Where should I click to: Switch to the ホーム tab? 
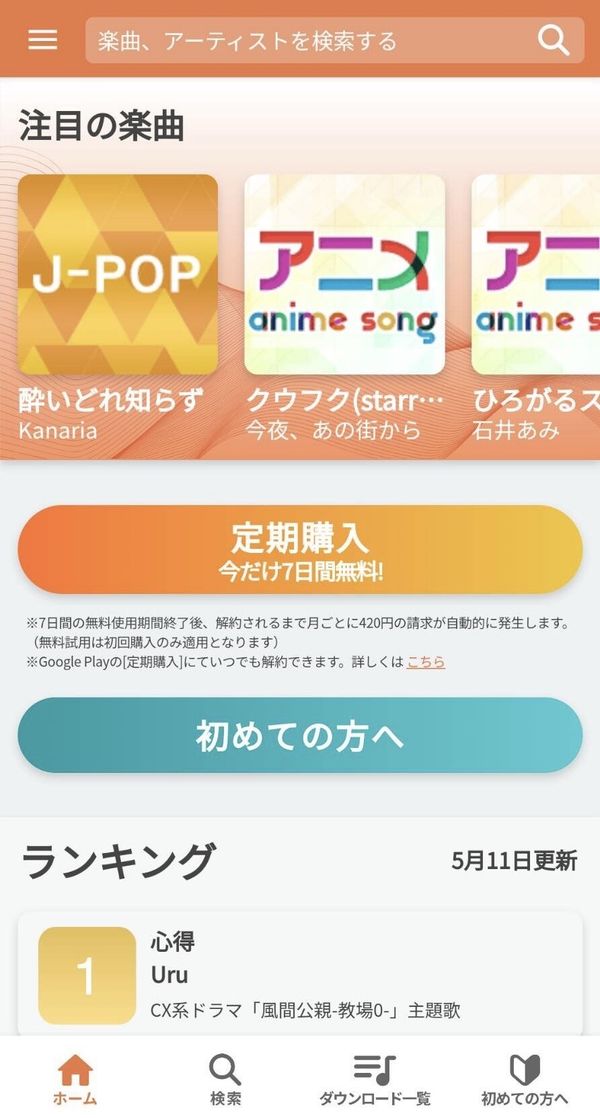(x=75, y=1078)
